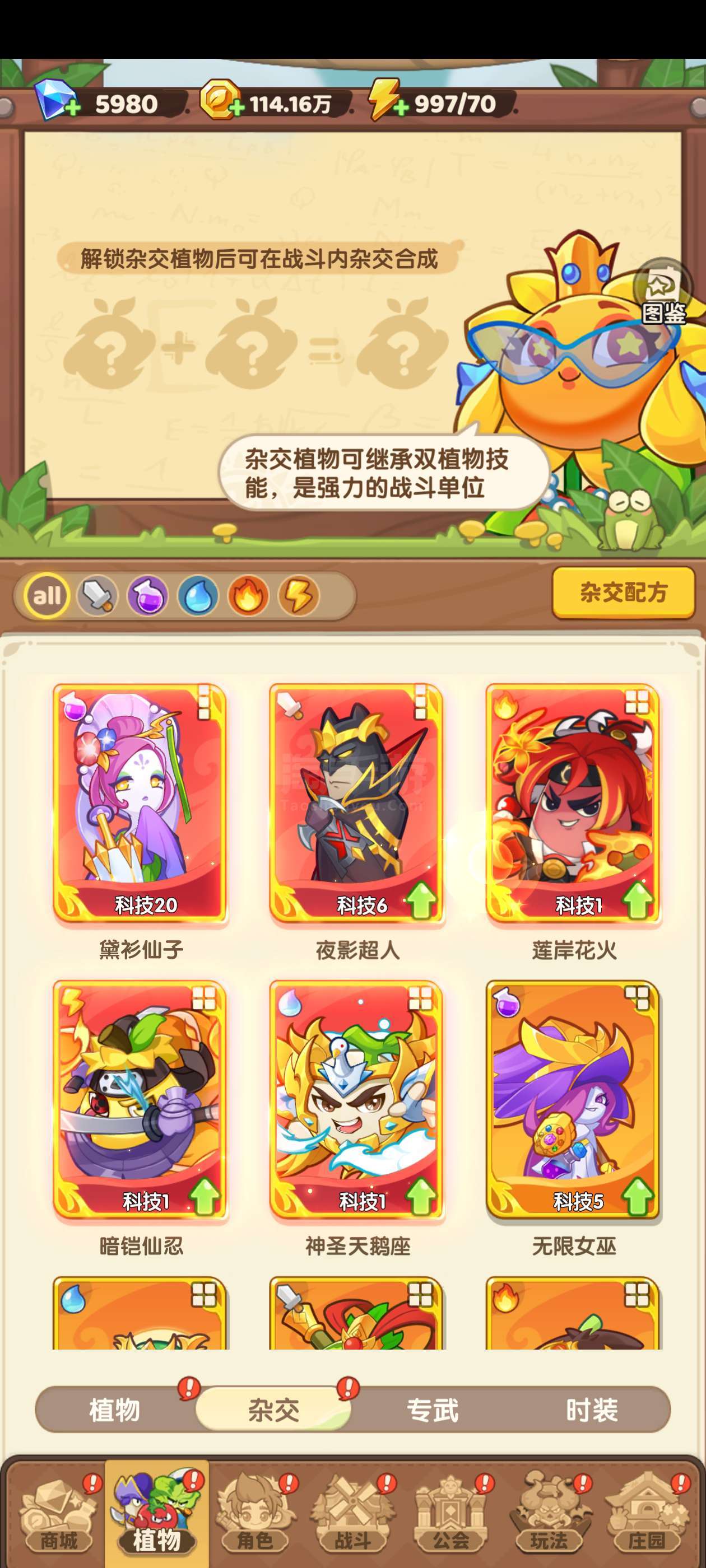Filter by the purple potion type
Viewport: 706px width, 1568px height.
147,595
